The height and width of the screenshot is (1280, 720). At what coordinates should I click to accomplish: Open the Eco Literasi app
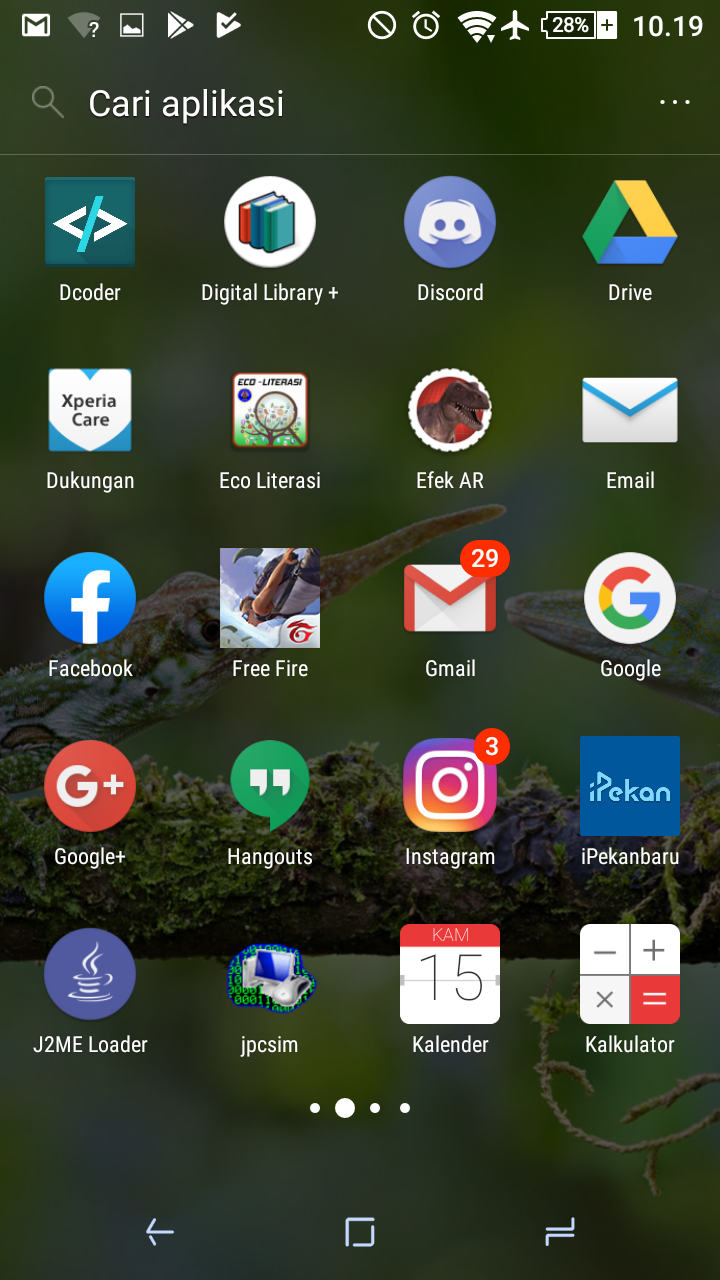[270, 410]
